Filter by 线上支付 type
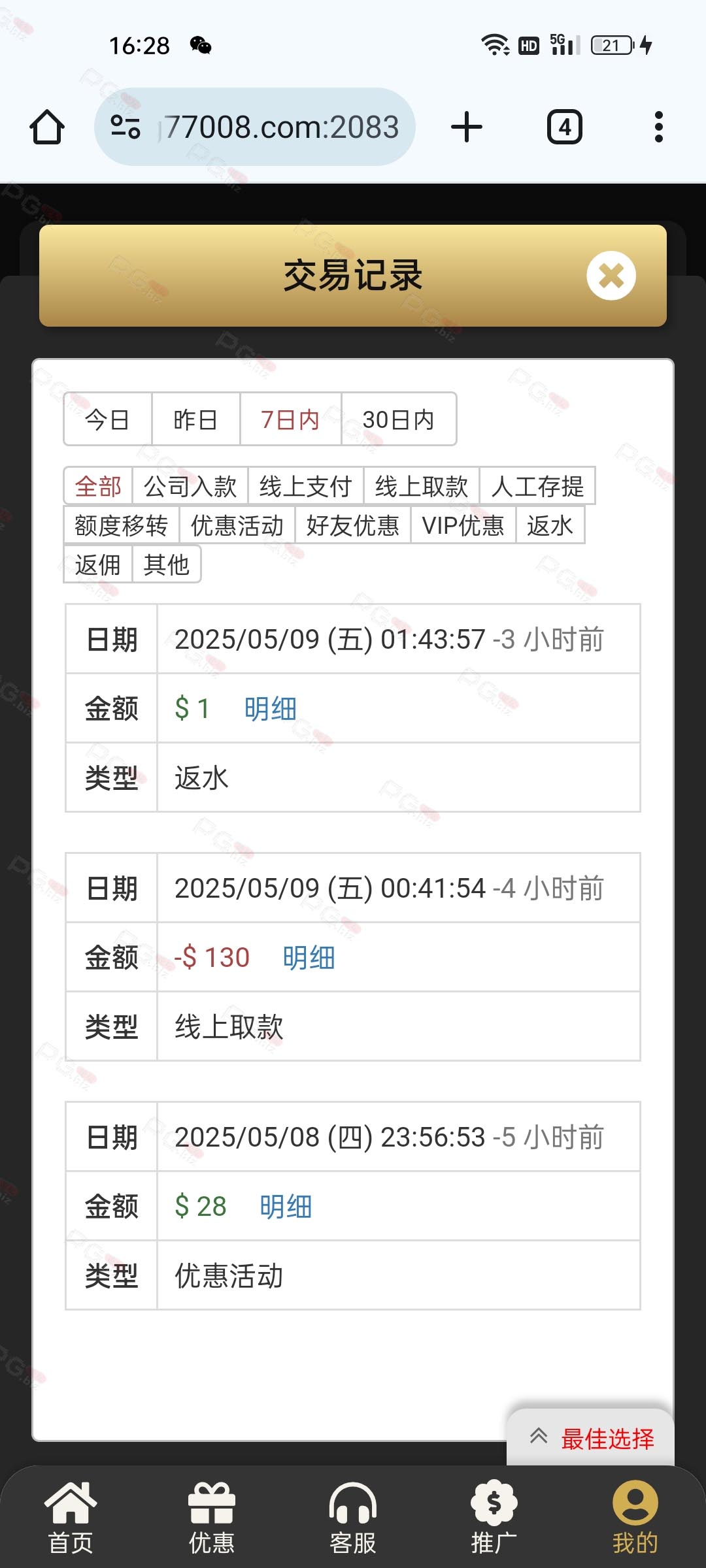Viewport: 706px width, 1568px height. 305,486
